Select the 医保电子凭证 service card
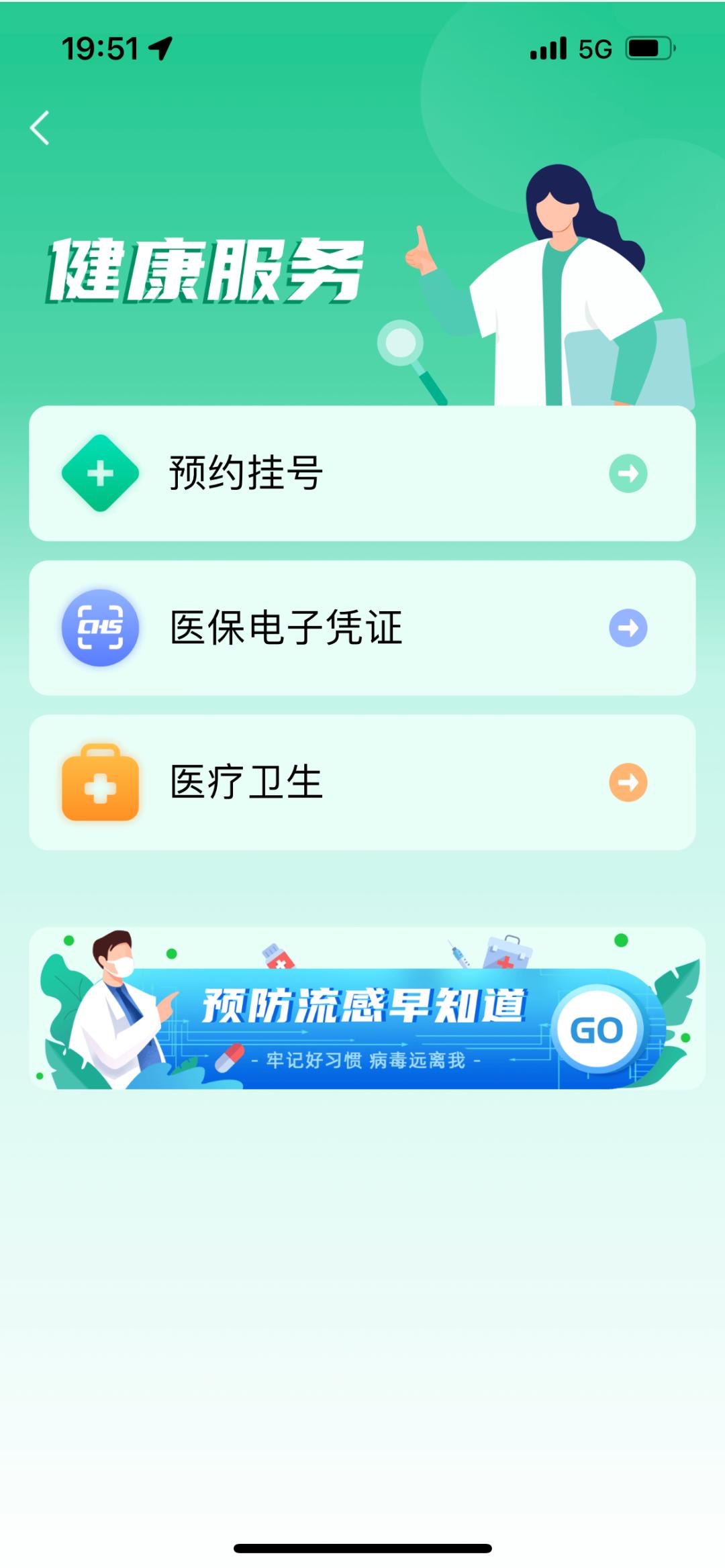This screenshot has height=1568, width=725. point(362,627)
